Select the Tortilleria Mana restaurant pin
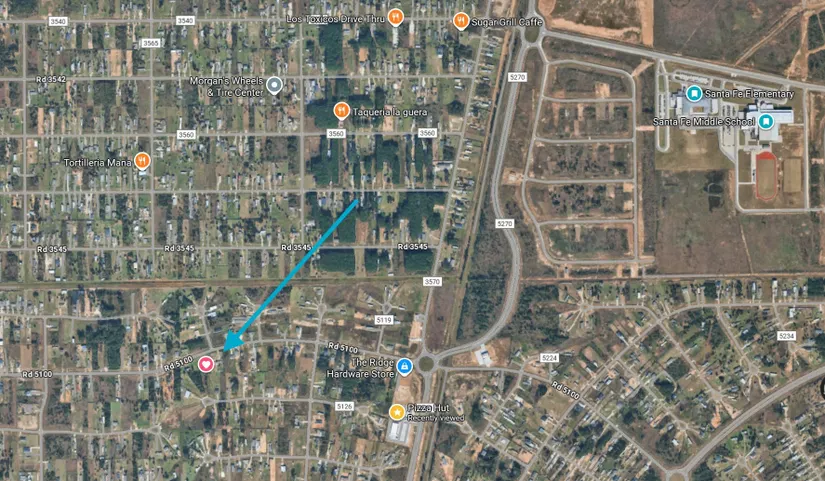This screenshot has height=481, width=825. tap(142, 160)
